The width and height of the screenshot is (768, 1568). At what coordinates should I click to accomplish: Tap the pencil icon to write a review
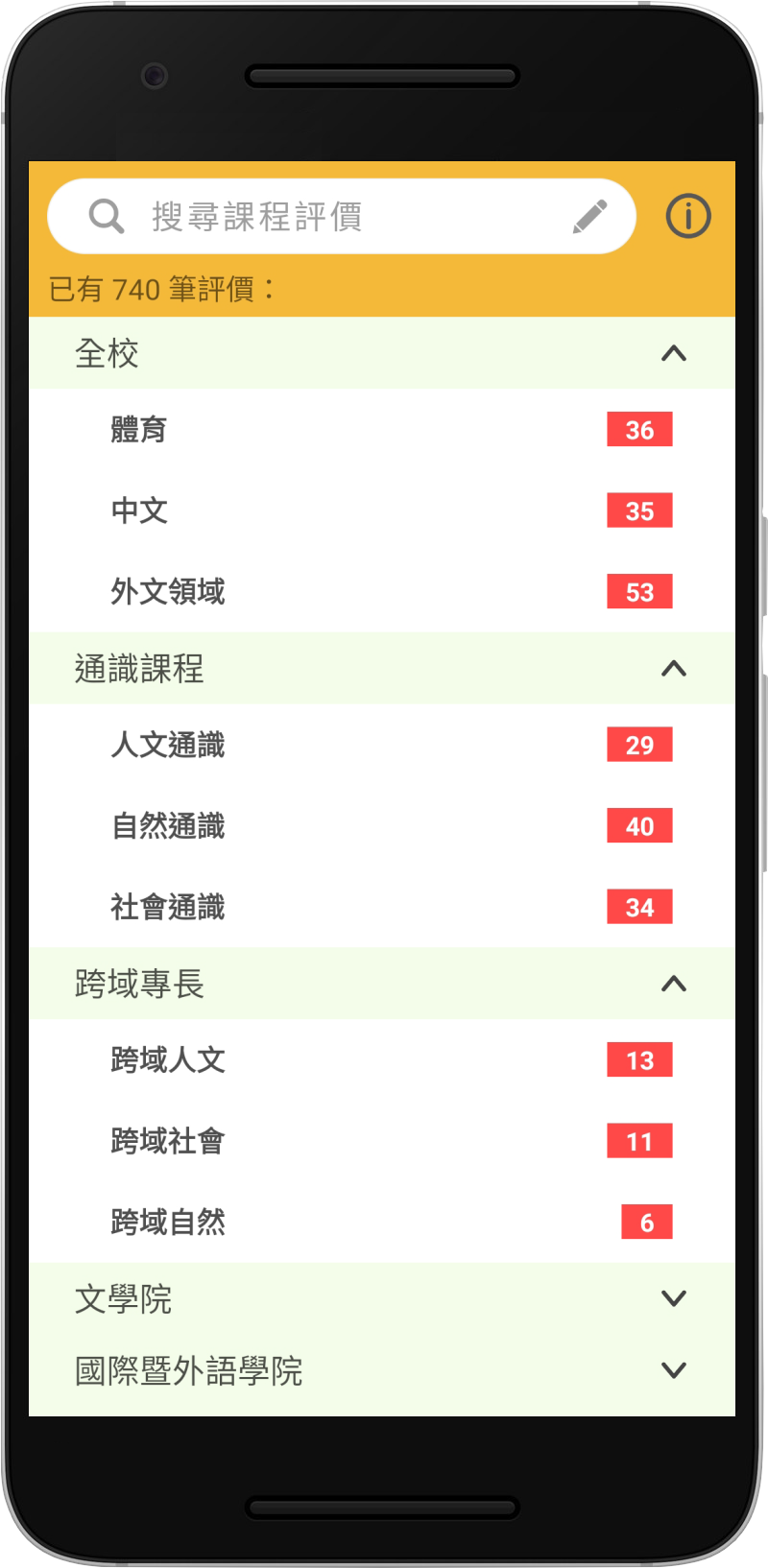coord(589,216)
